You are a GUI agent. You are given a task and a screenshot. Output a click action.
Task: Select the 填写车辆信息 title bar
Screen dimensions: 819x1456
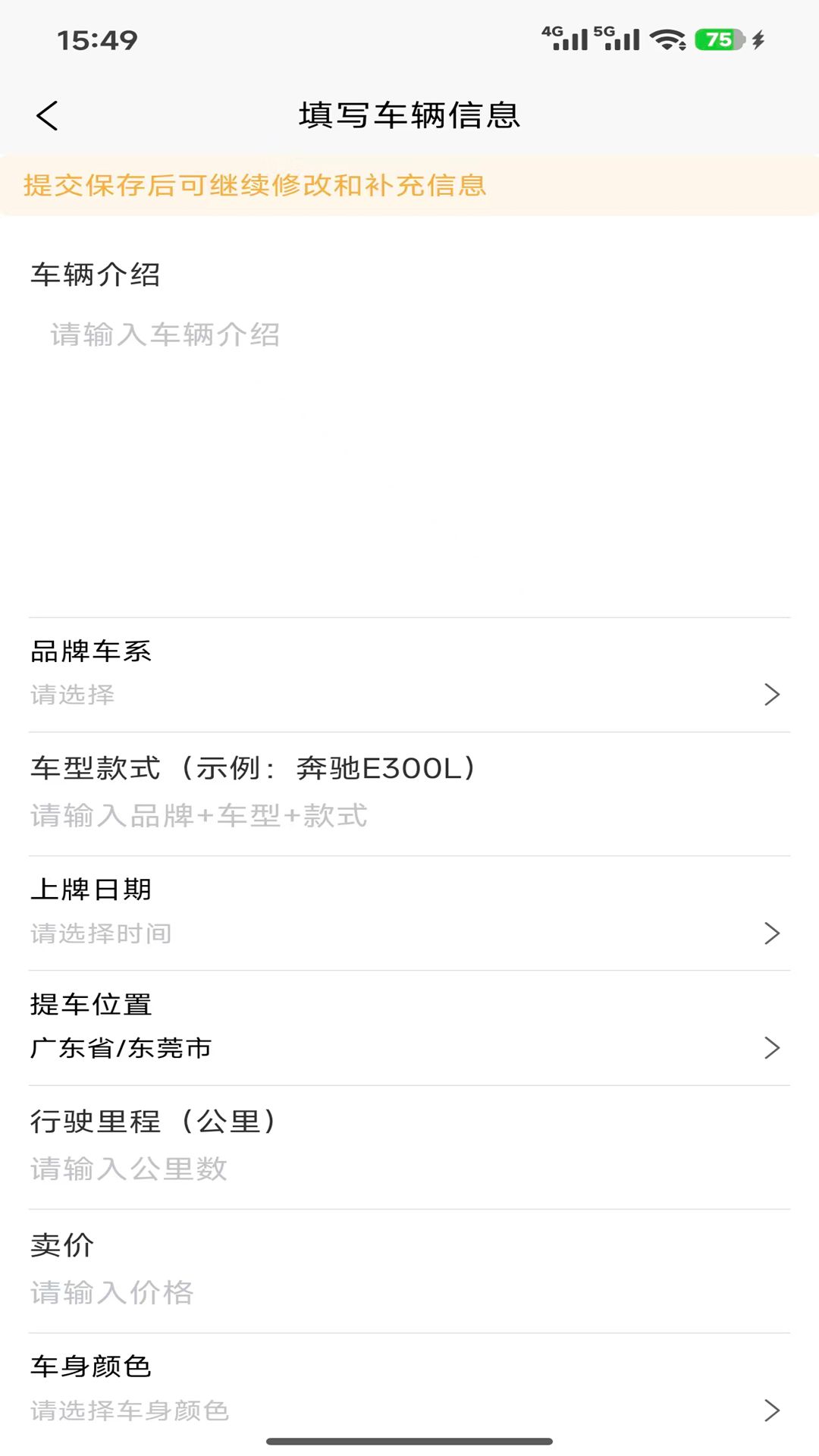pos(409,115)
